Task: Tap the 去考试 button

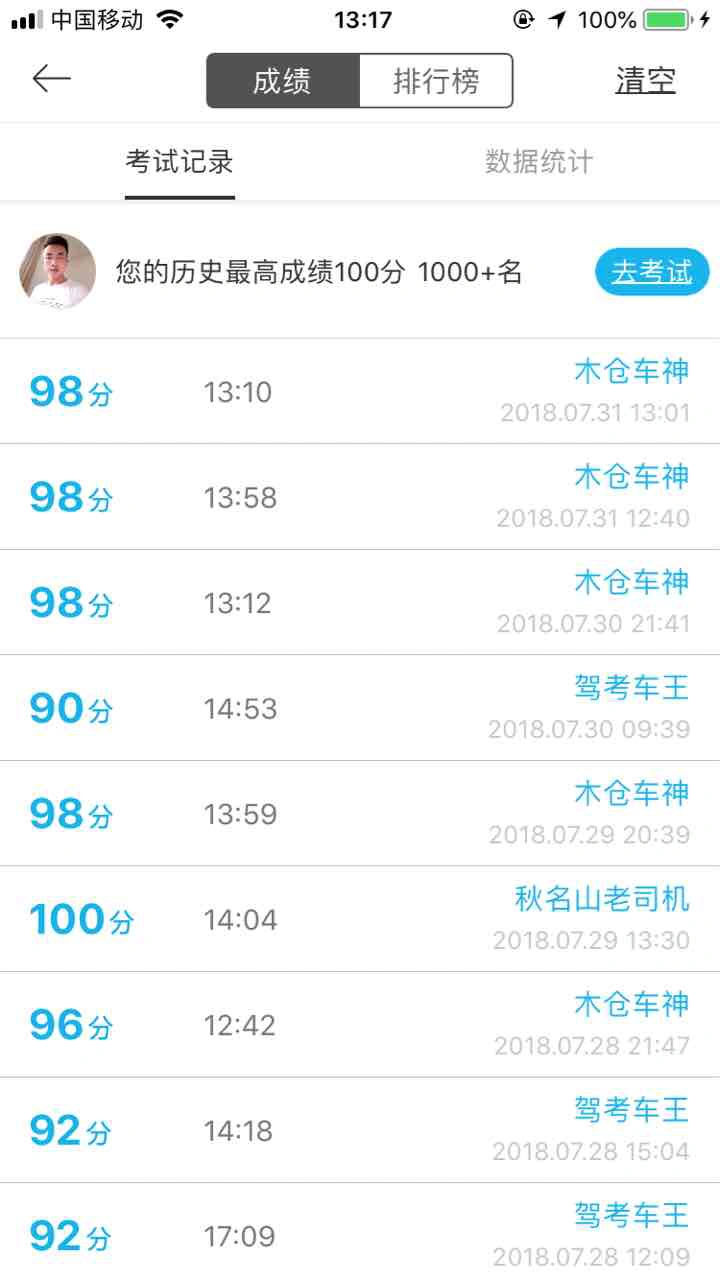Action: click(652, 271)
